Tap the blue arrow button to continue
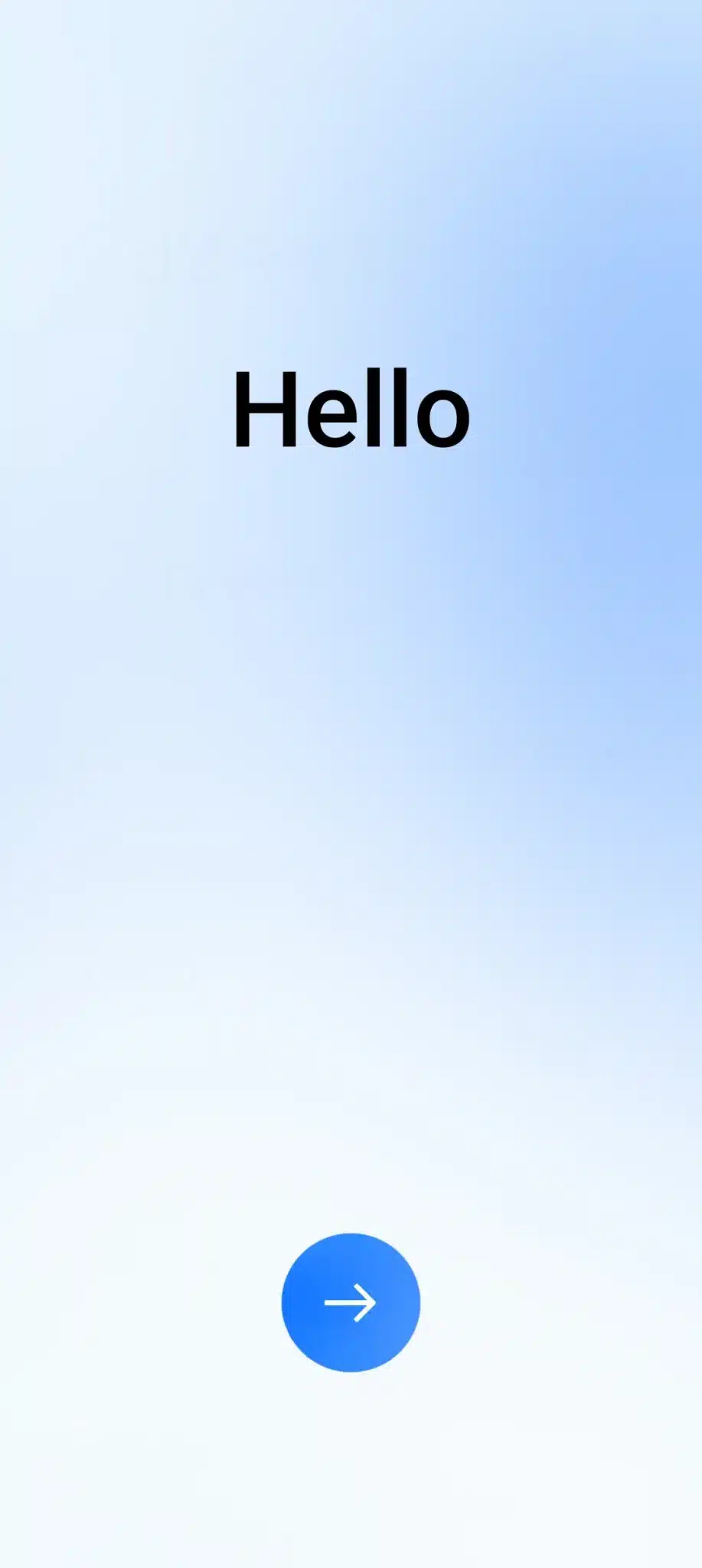This screenshot has height=1568, width=702. [x=351, y=1302]
